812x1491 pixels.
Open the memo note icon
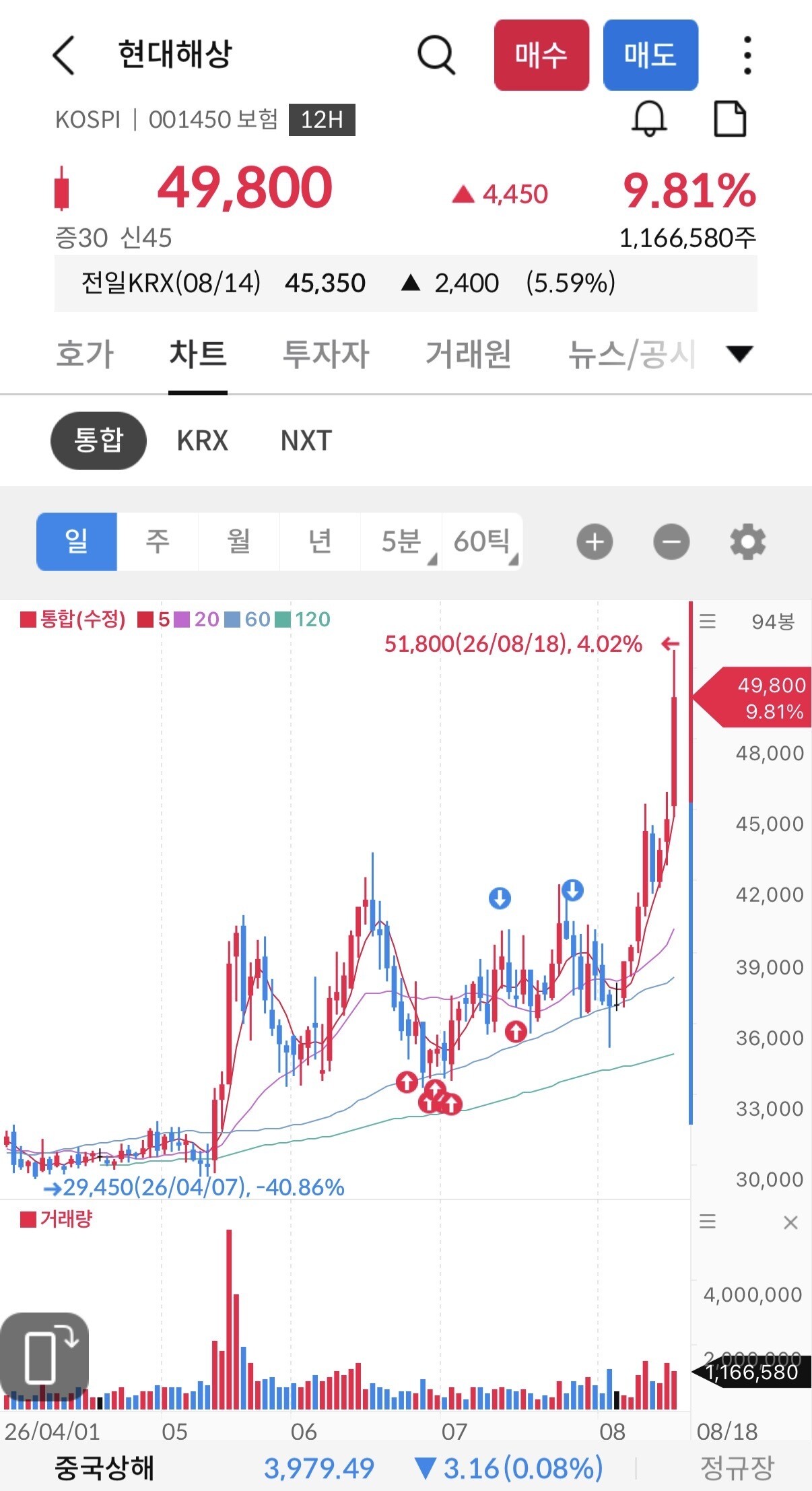pos(730,119)
